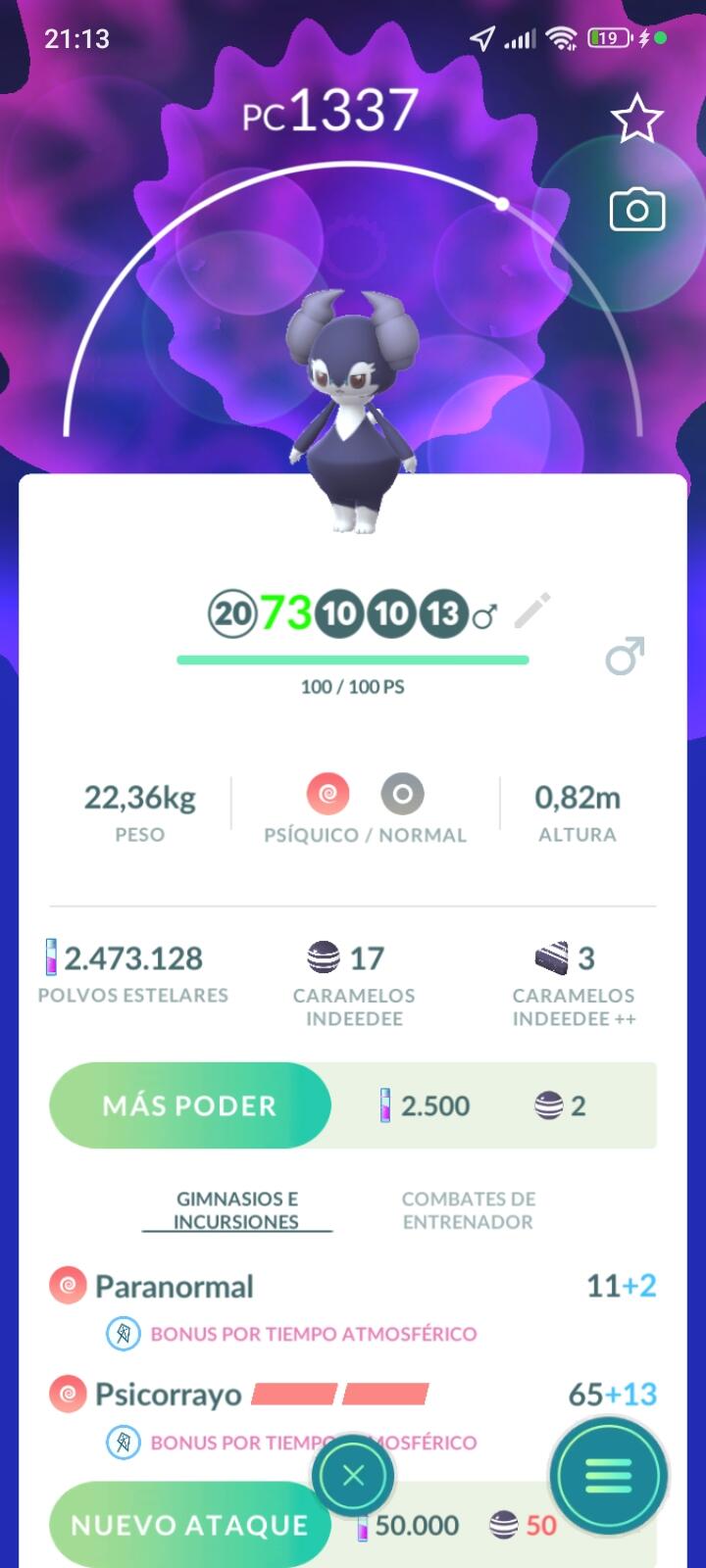Tap the NUEVO ATAQUE button
The height and width of the screenshot is (1568, 706).
click(190, 1525)
